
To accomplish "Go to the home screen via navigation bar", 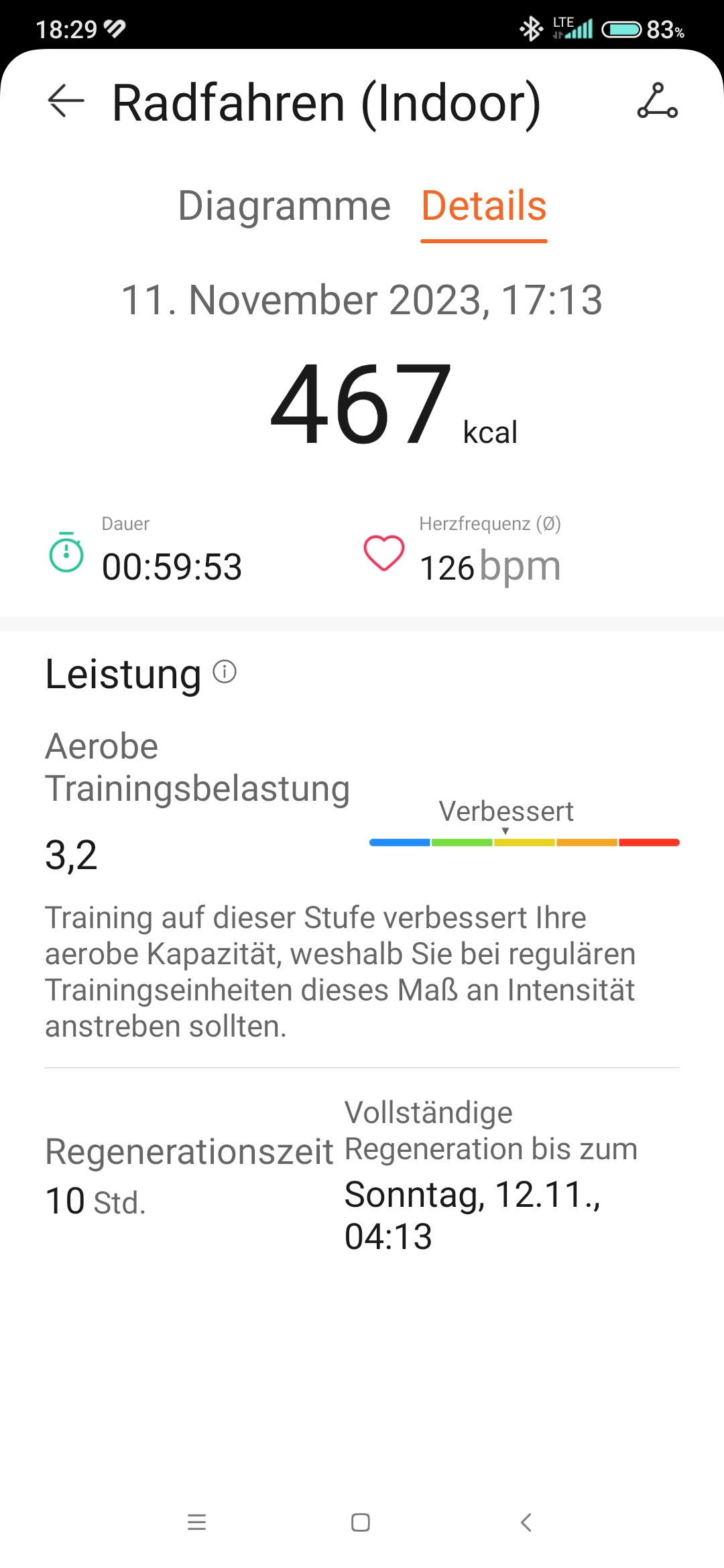I will click(x=361, y=1522).
